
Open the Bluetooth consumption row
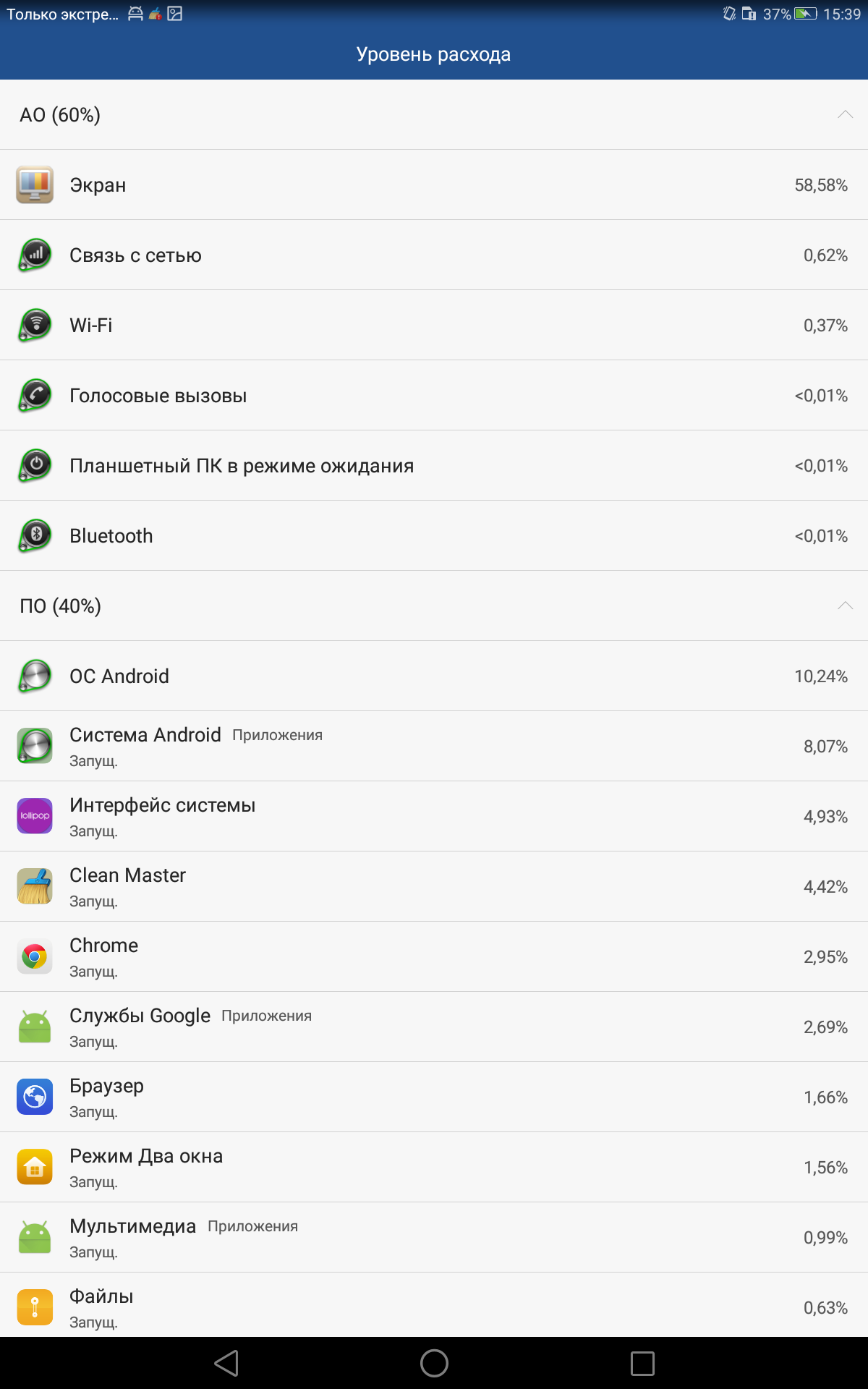point(434,536)
